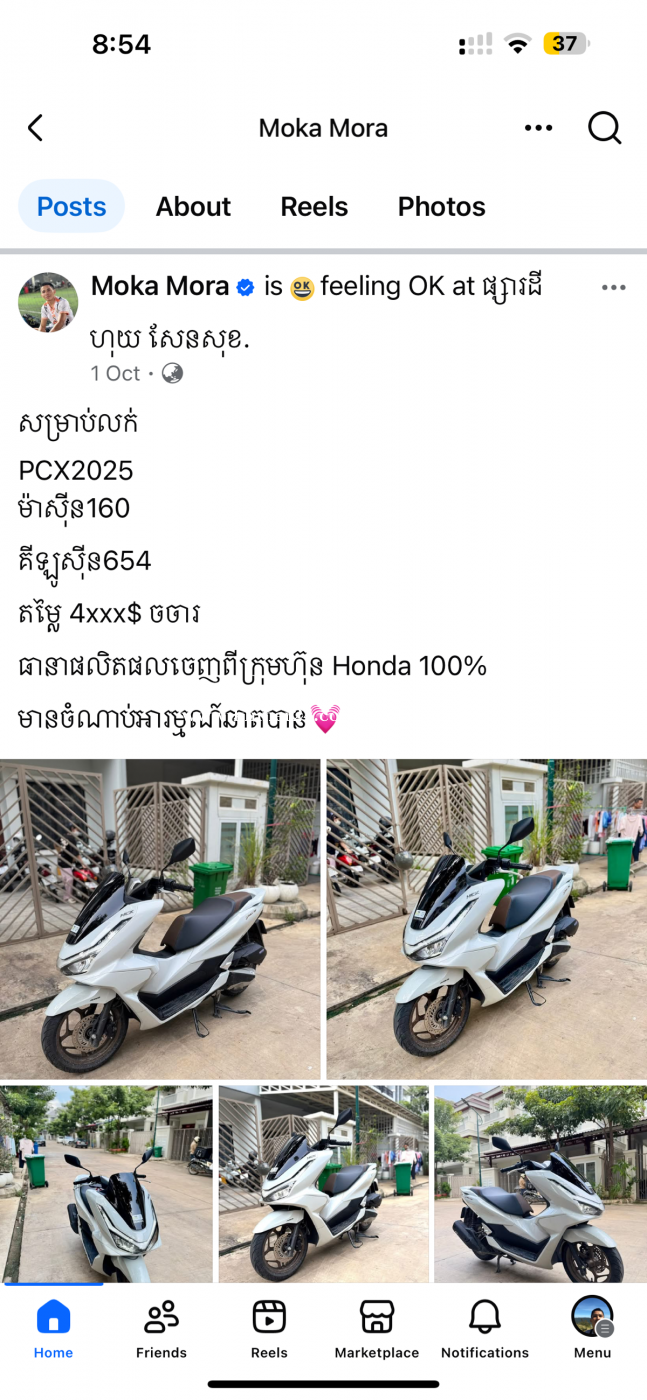Open the Friends tab
This screenshot has width=647, height=1400.
click(161, 1329)
